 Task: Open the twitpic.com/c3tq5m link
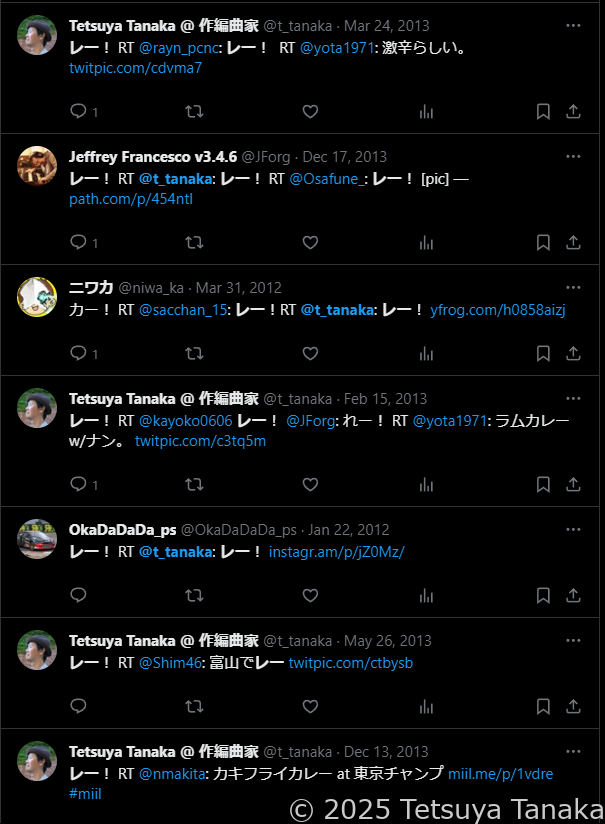[x=200, y=441]
